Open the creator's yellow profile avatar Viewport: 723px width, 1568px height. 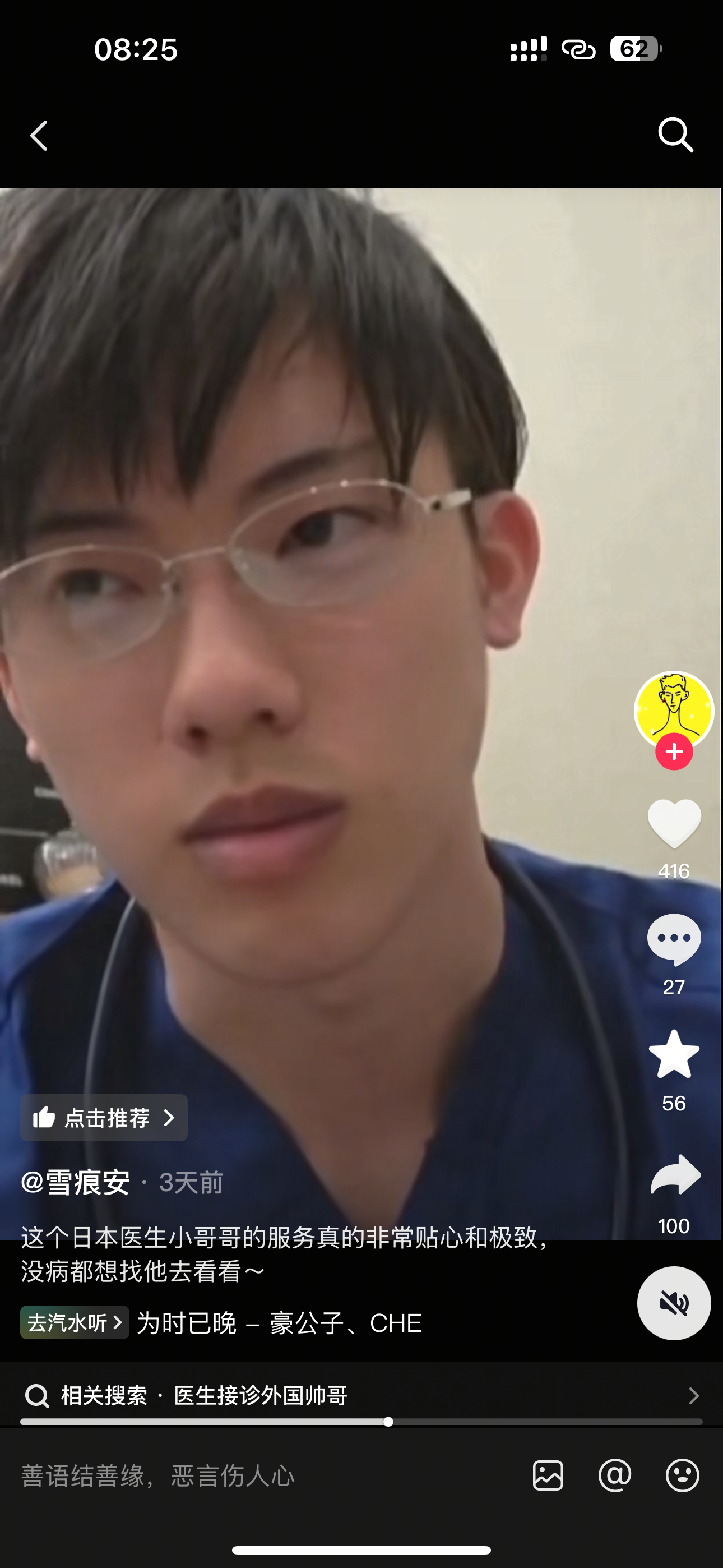click(x=674, y=711)
